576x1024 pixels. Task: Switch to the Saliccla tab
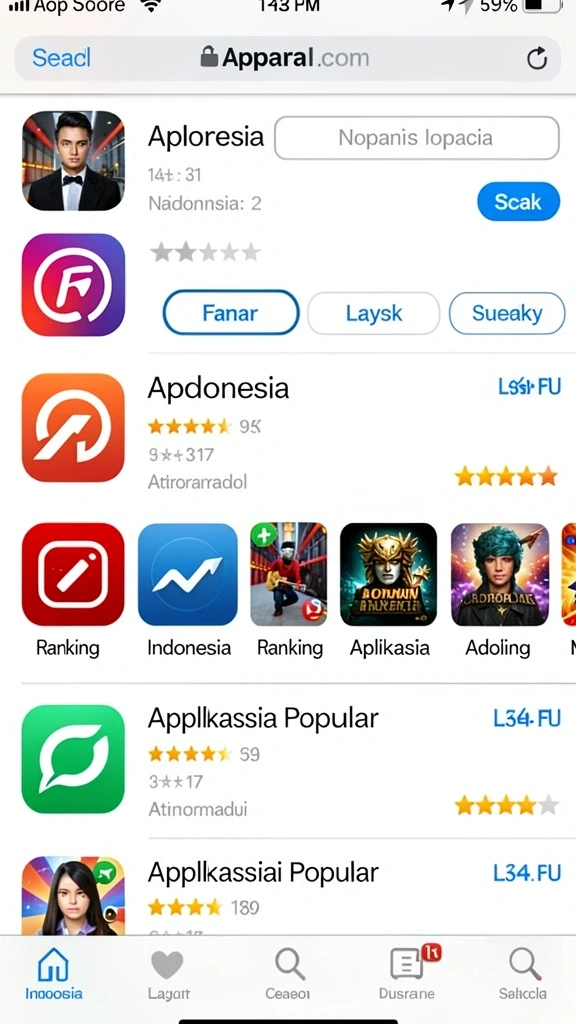point(523,973)
